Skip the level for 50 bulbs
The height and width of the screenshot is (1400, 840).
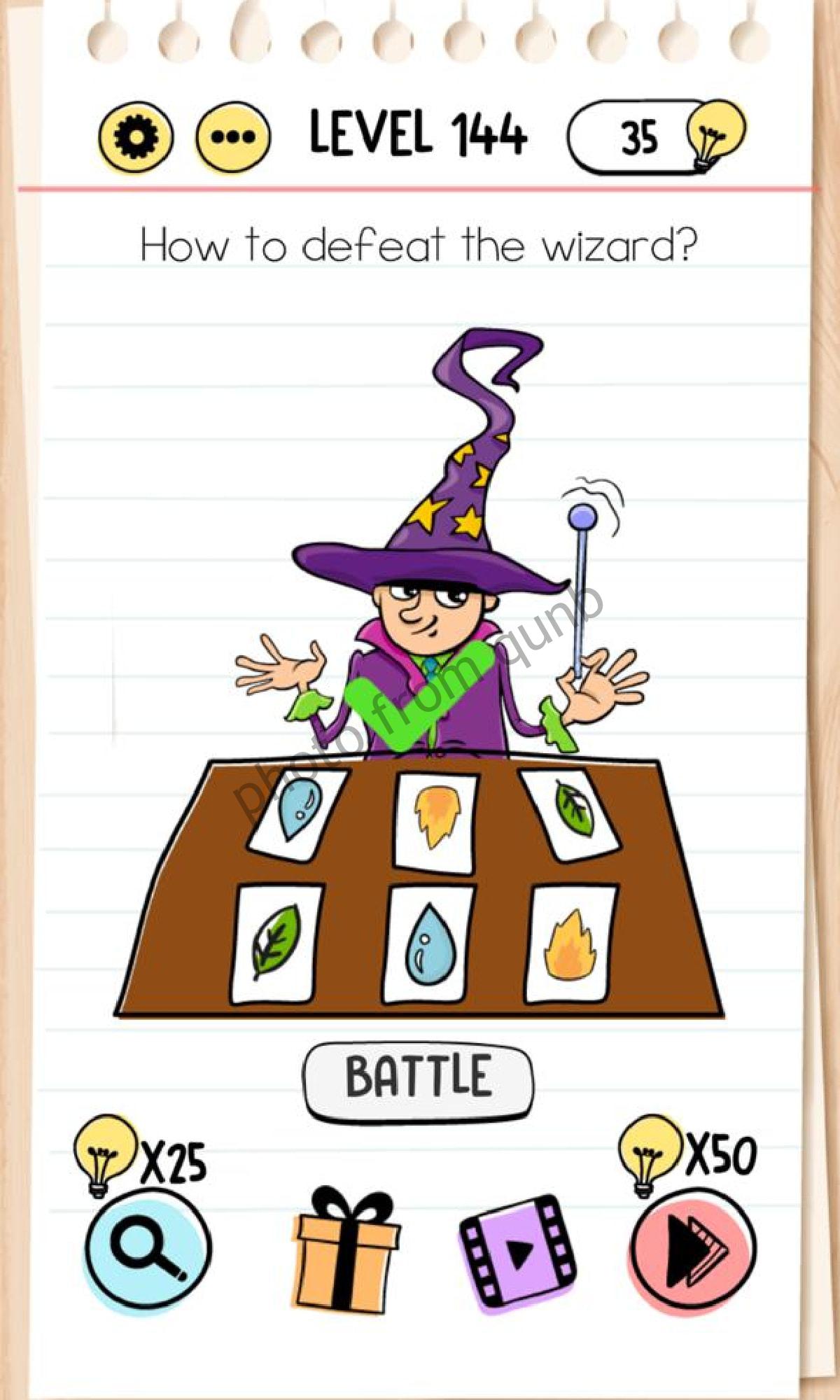pos(693,1249)
